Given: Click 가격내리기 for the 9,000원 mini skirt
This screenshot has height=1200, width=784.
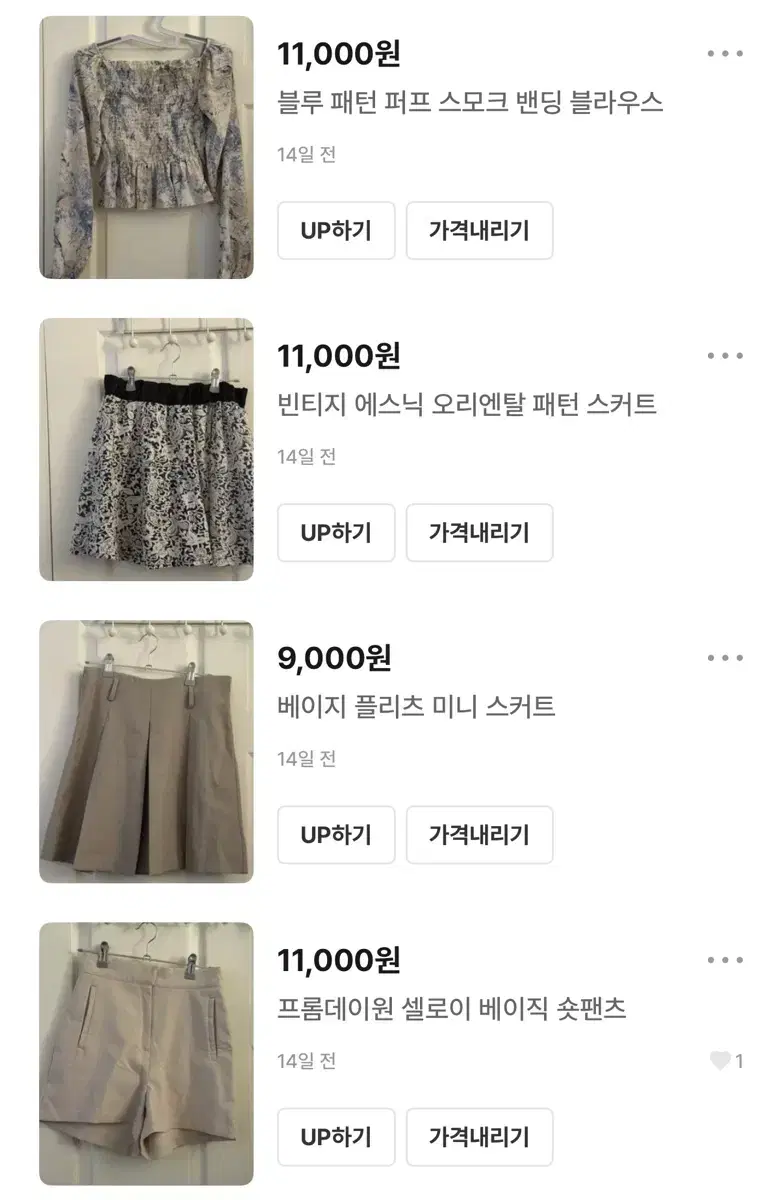Looking at the screenshot, I should point(480,835).
